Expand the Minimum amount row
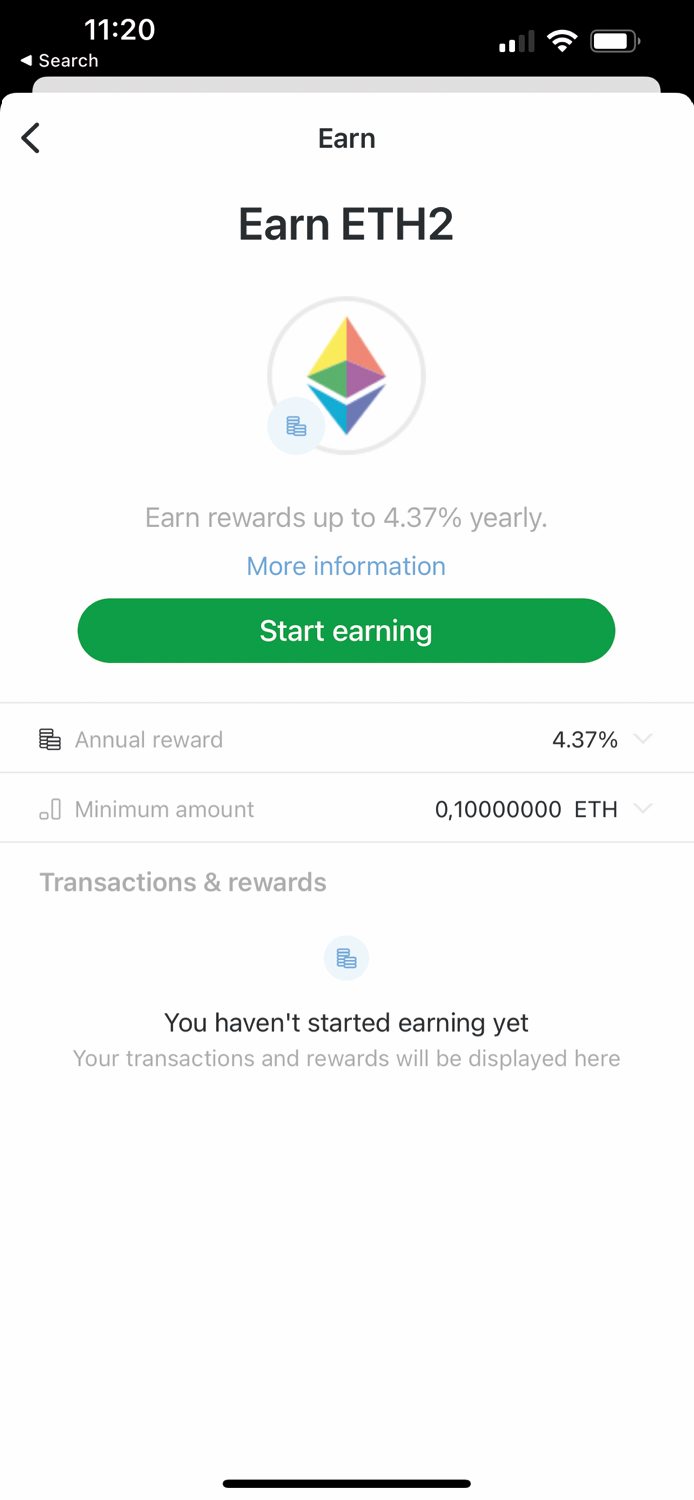The height and width of the screenshot is (1500, 694). [347, 809]
